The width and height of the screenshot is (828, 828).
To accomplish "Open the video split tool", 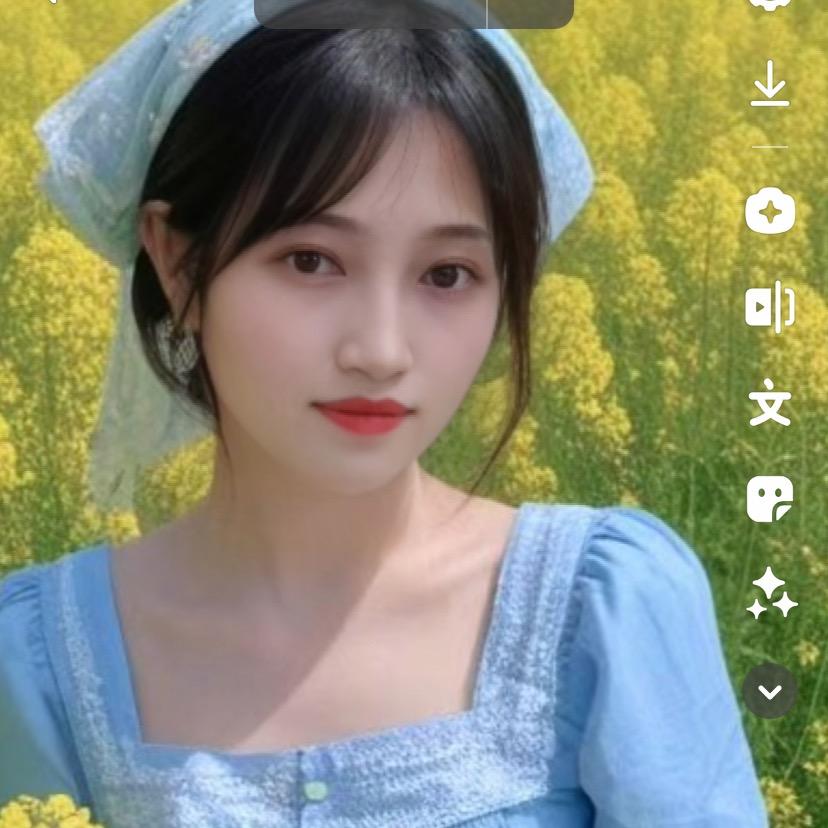I will coord(770,307).
